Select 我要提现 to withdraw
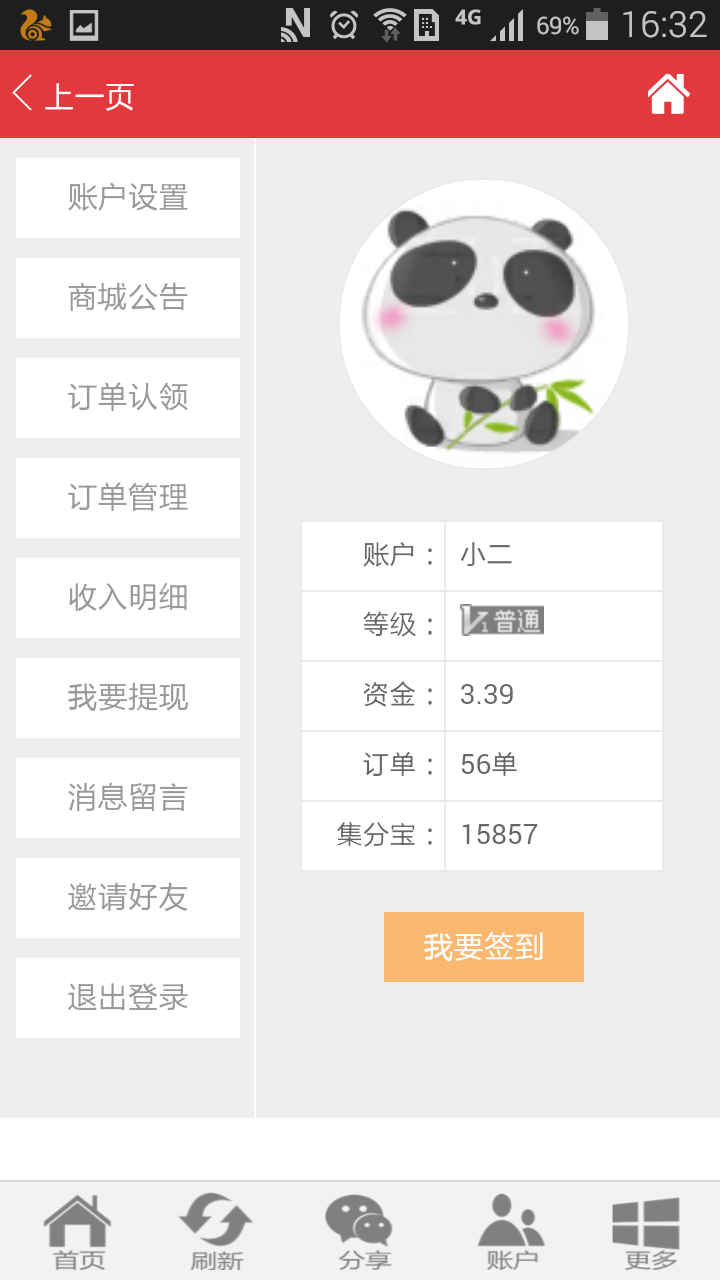 click(x=128, y=698)
